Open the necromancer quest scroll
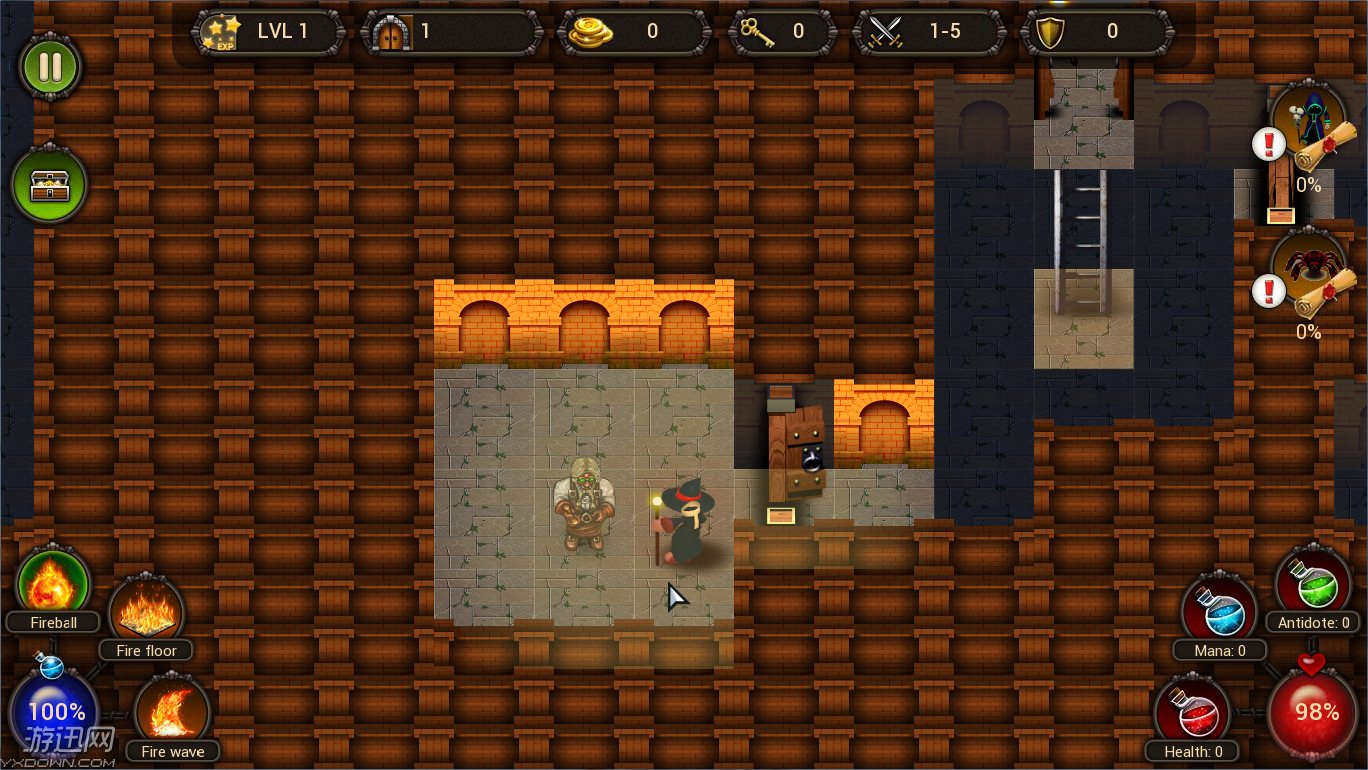This screenshot has width=1368, height=770. coord(1308,125)
